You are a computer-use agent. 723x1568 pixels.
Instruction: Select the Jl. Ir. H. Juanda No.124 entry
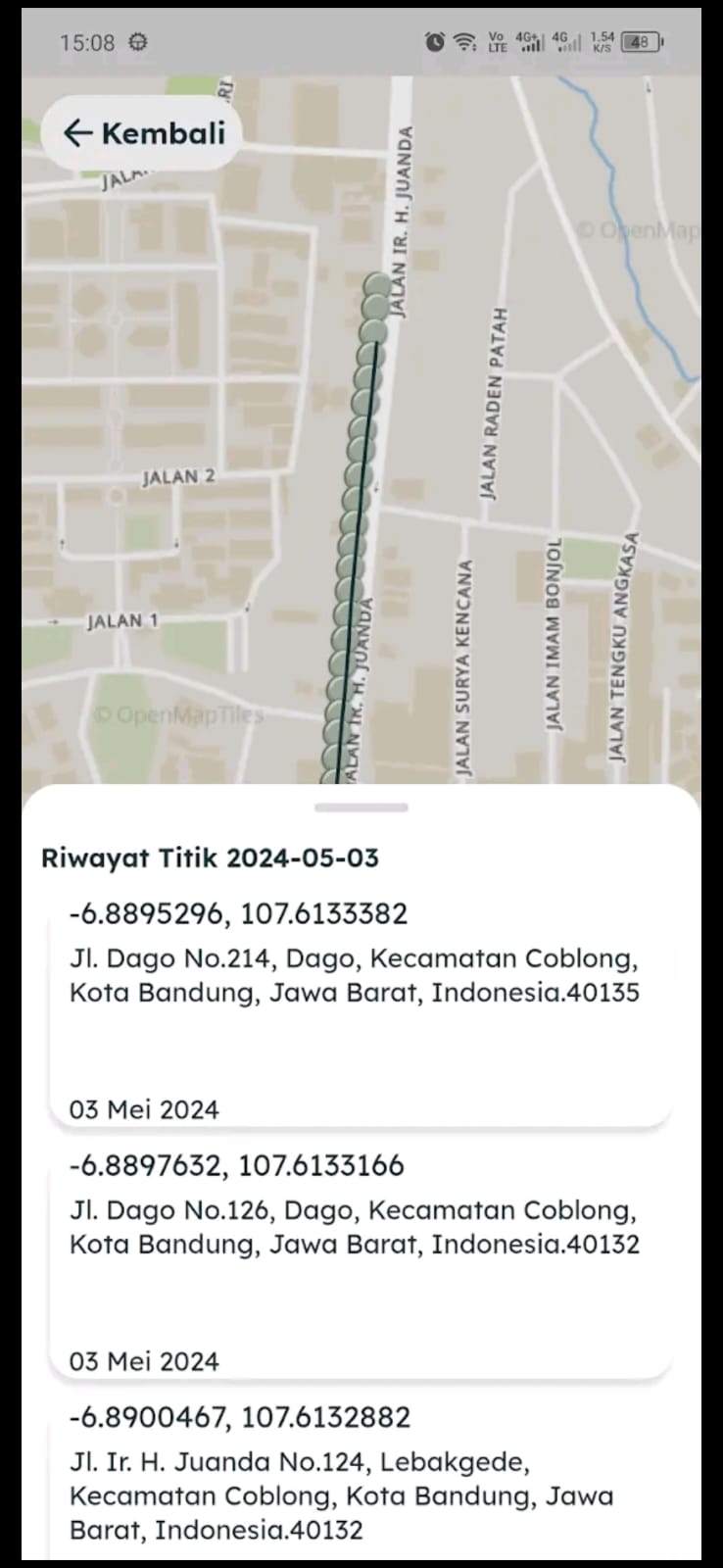coord(360,1480)
